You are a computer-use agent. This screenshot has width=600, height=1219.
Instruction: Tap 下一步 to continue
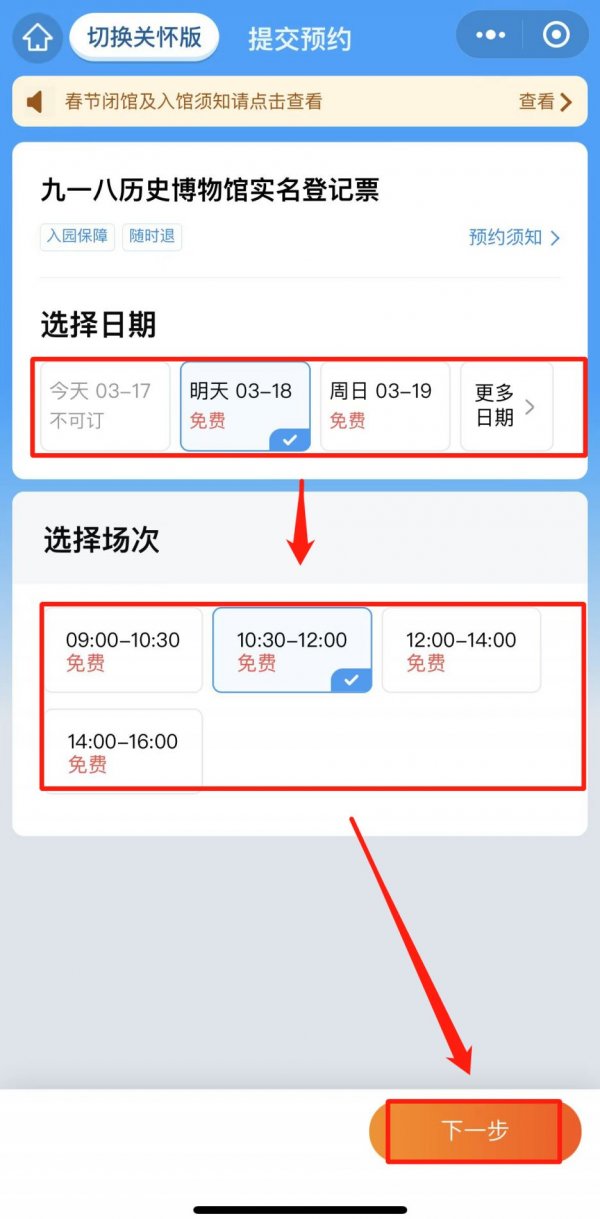point(475,1131)
